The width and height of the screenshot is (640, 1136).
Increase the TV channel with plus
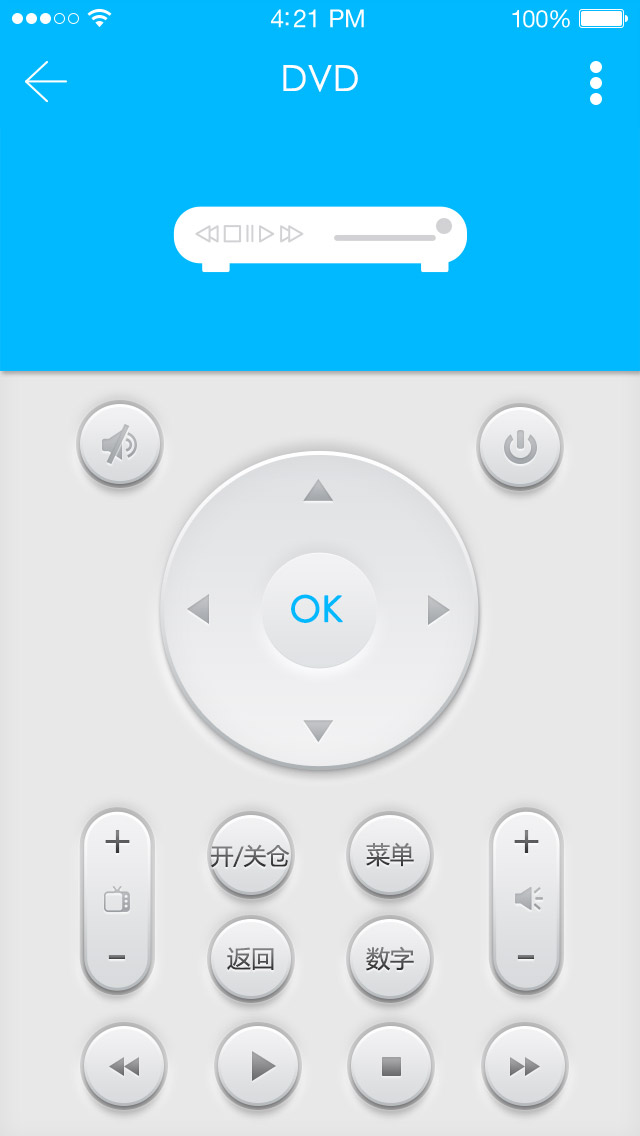[x=117, y=842]
